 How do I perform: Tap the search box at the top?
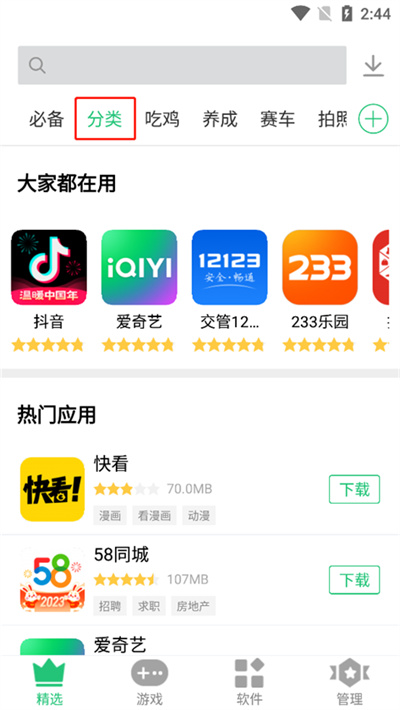pos(182,65)
